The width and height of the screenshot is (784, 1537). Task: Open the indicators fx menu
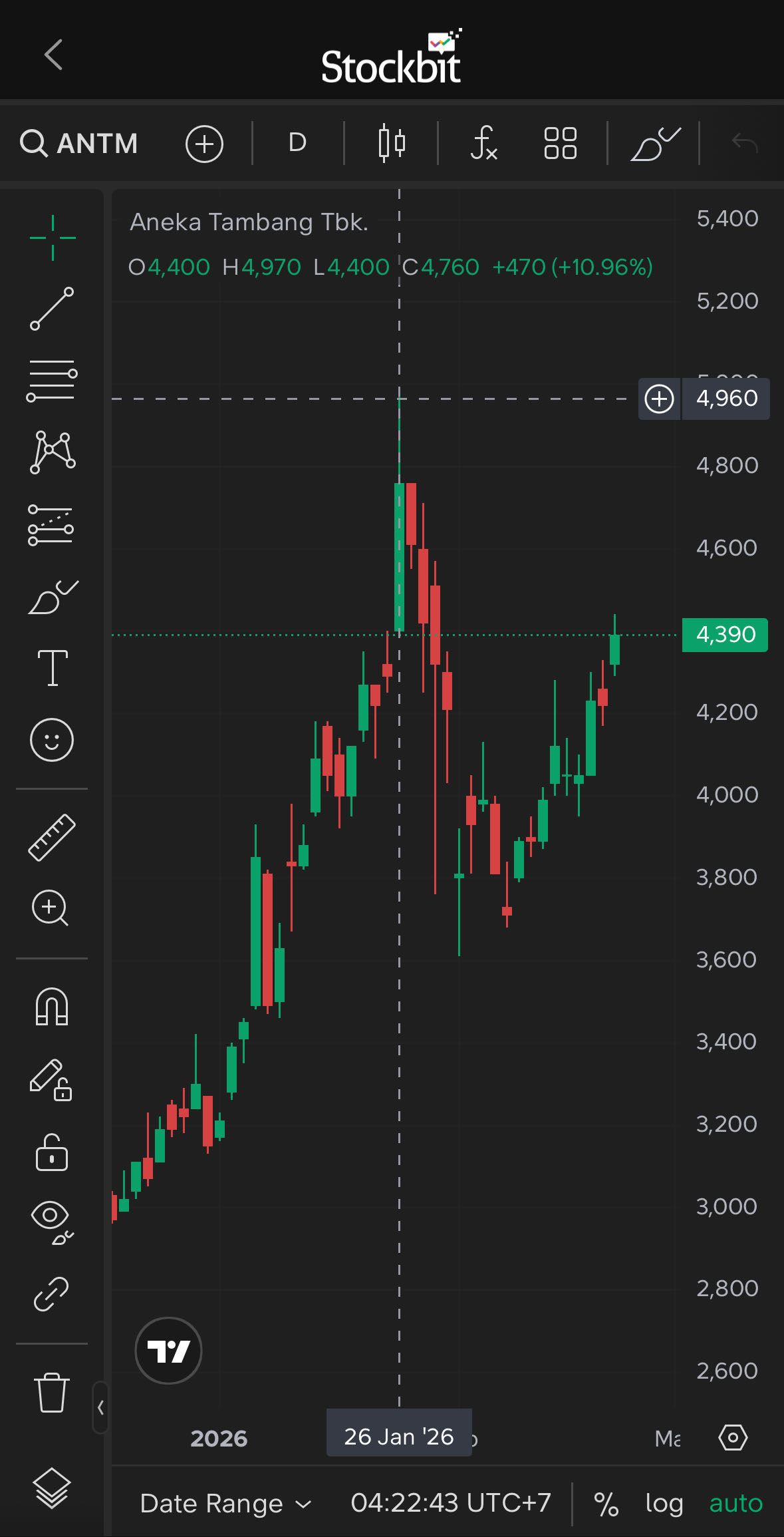(x=483, y=144)
